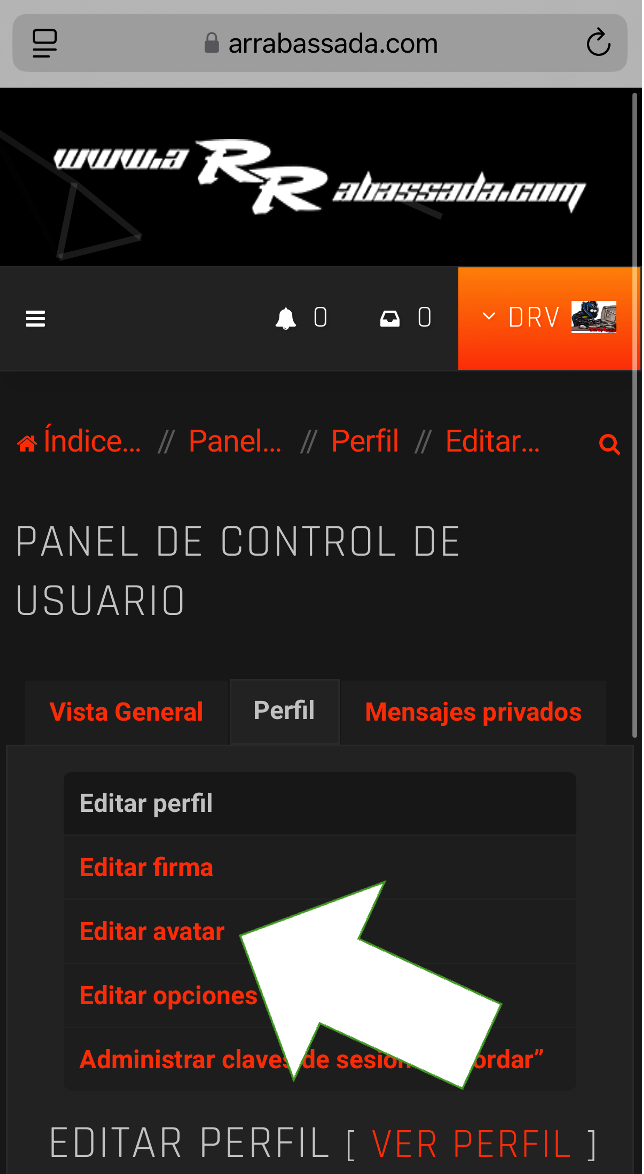This screenshot has width=644, height=1174.
Task: Tap the arrabassada.com address bar
Action: pos(320,43)
